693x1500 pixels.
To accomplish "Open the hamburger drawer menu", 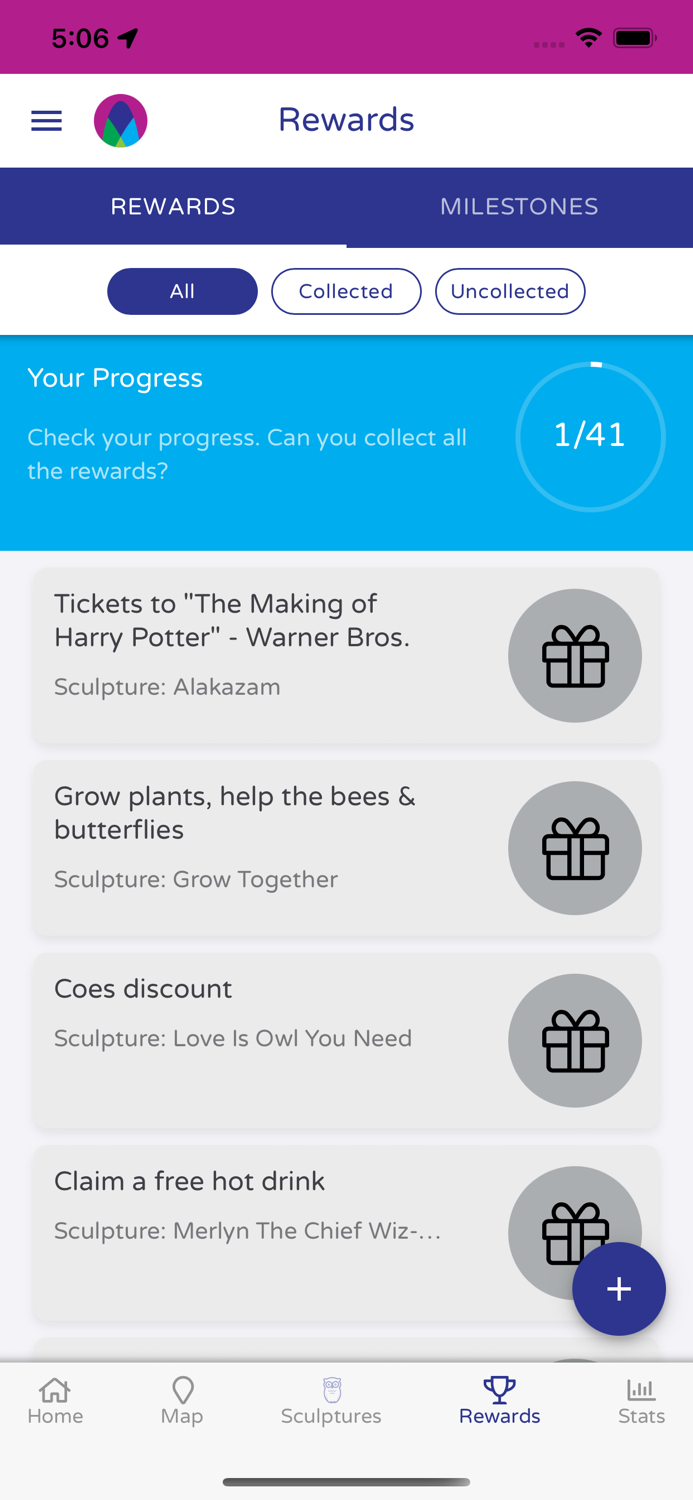I will pos(46,121).
